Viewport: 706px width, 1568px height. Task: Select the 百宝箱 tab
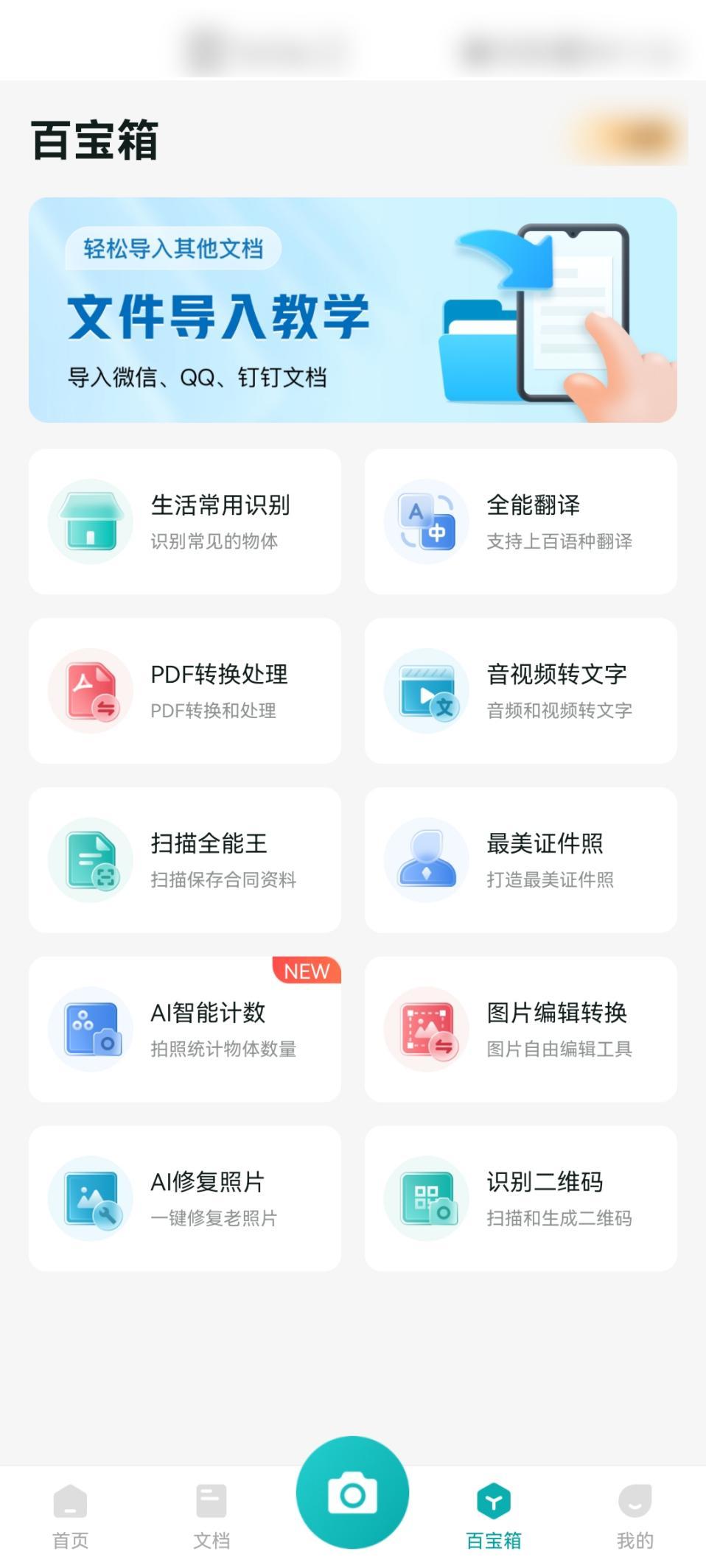click(493, 1517)
